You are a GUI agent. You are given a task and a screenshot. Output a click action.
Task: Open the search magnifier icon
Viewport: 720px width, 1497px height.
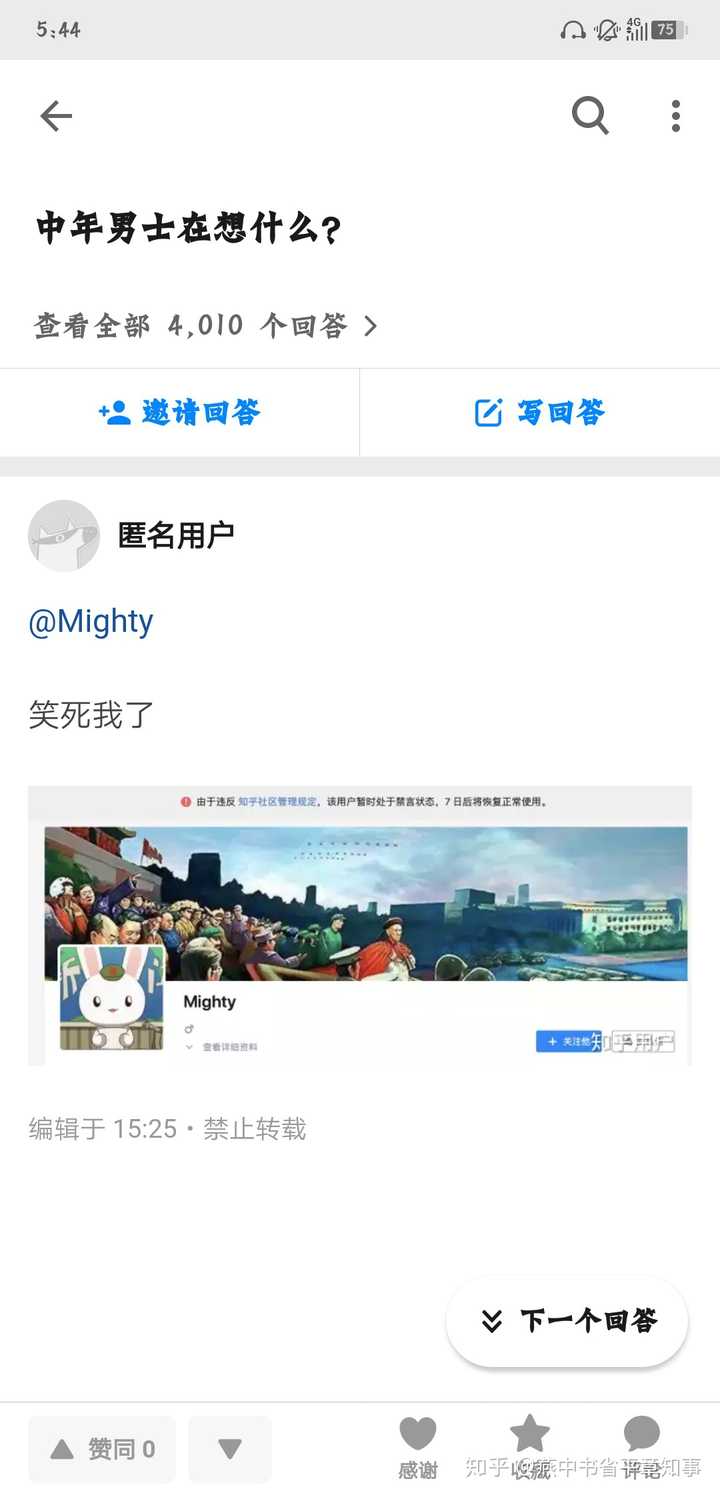tap(590, 117)
